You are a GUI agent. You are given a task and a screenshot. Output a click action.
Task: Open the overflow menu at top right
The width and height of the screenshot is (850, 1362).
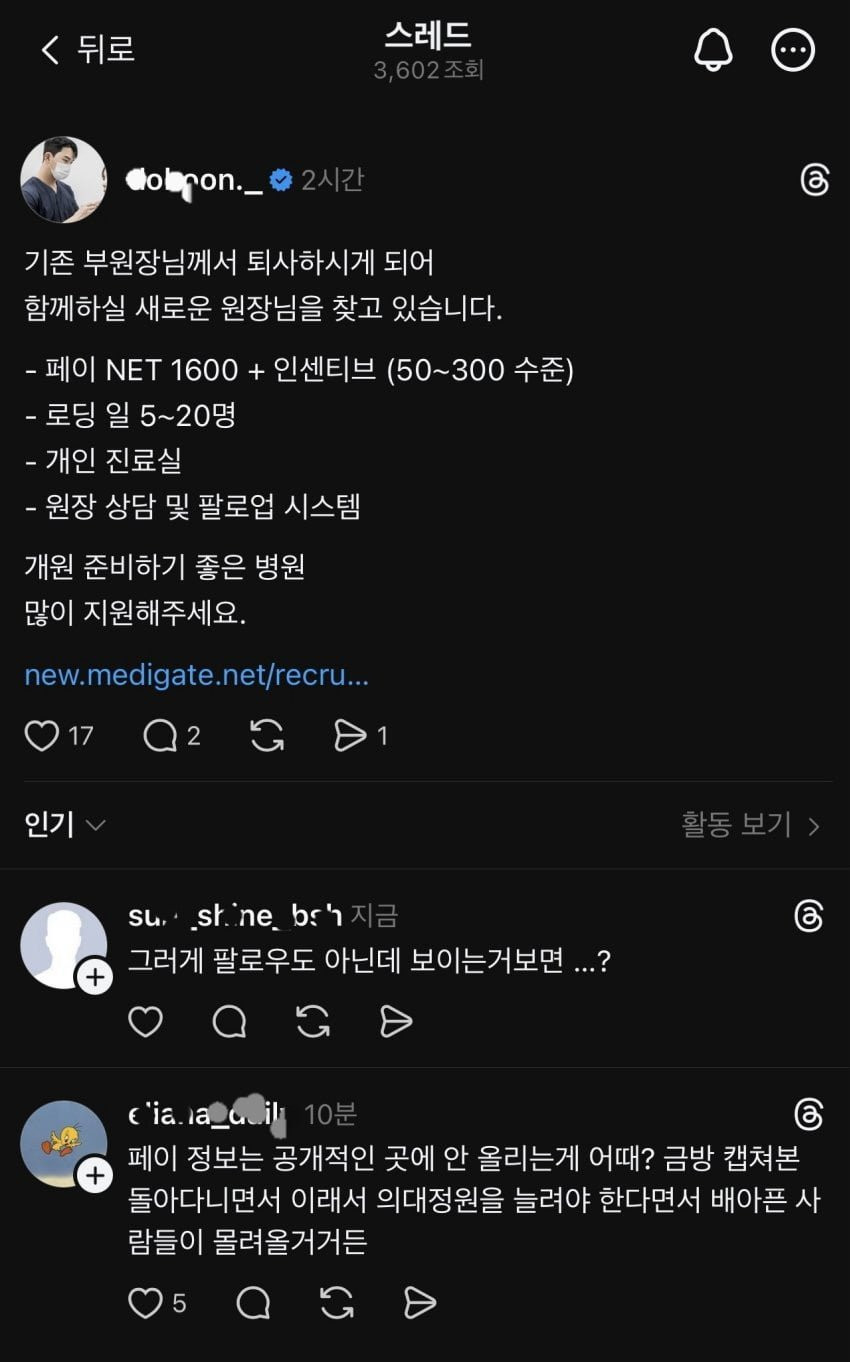tap(793, 49)
